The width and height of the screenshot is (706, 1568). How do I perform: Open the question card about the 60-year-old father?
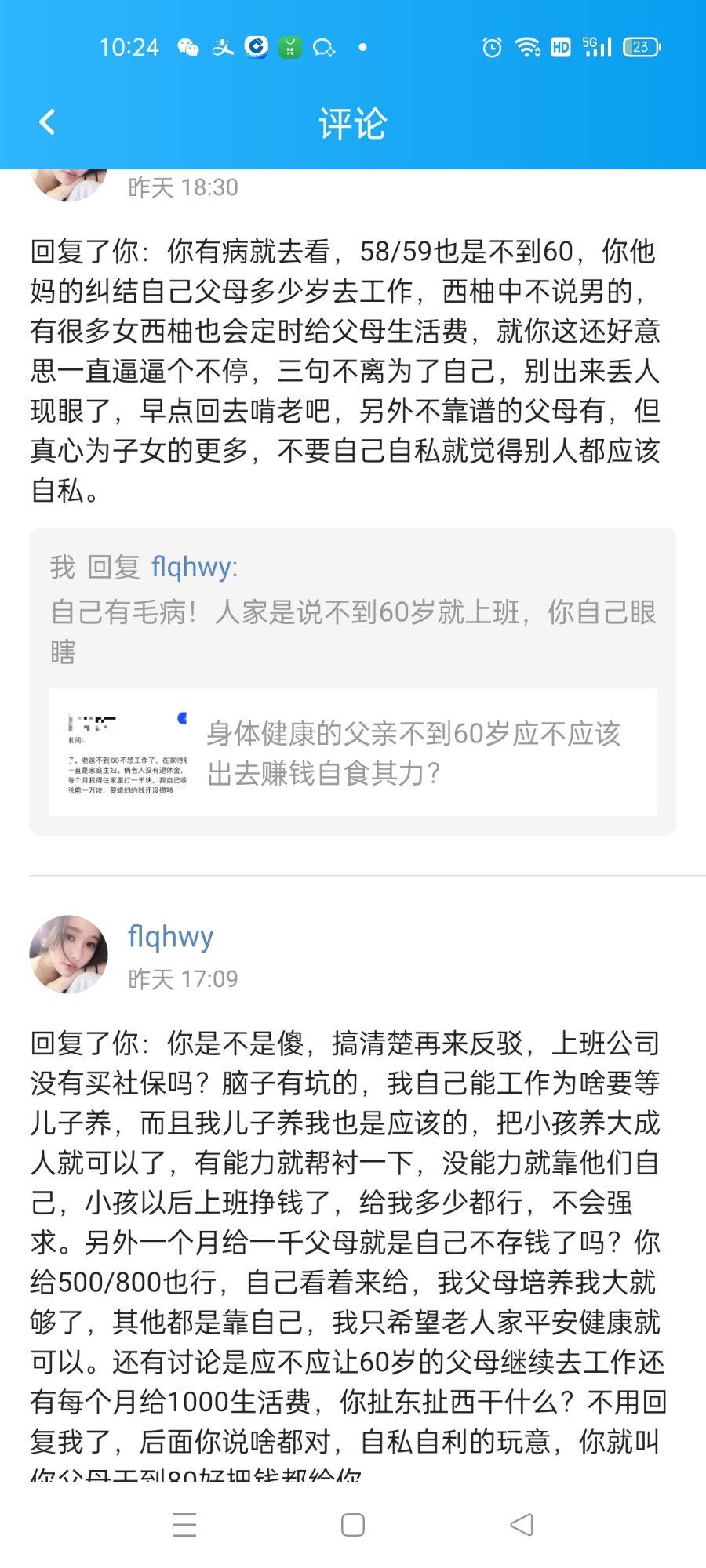click(x=352, y=753)
